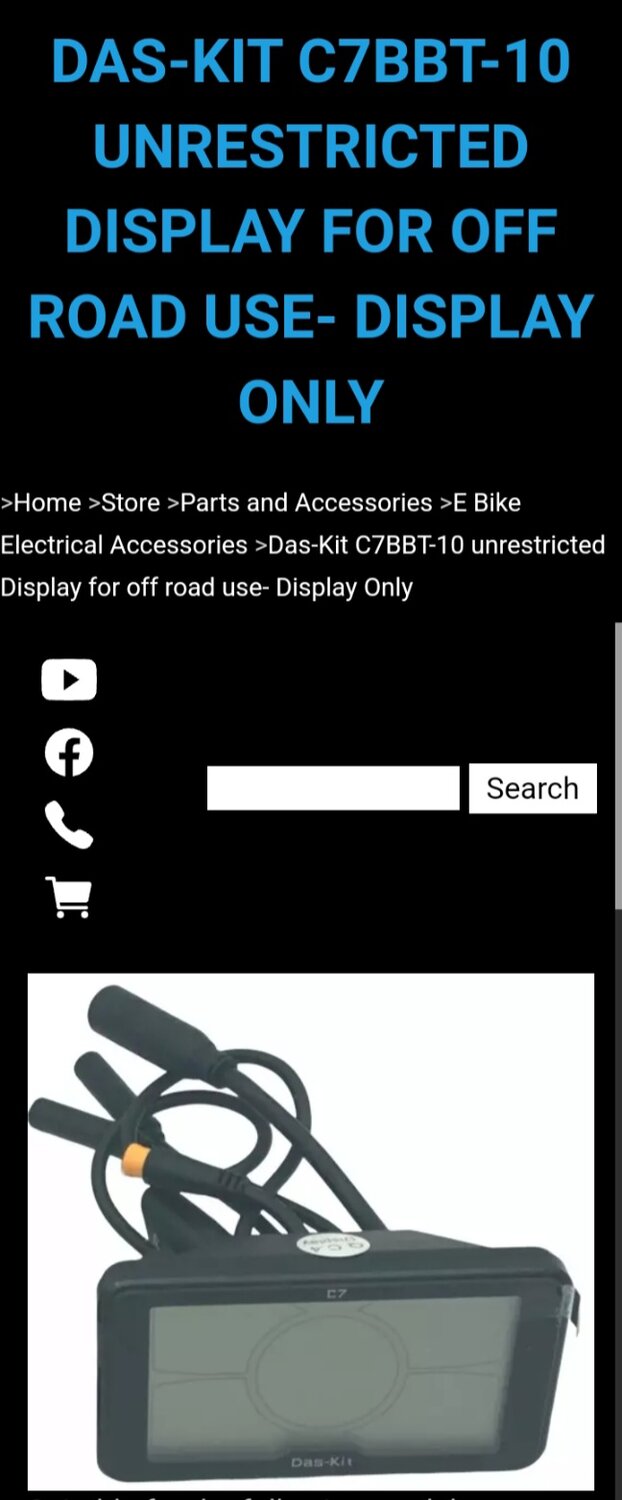Open Parts and Accessories breadcrumb
622x1500 pixels.
(306, 502)
